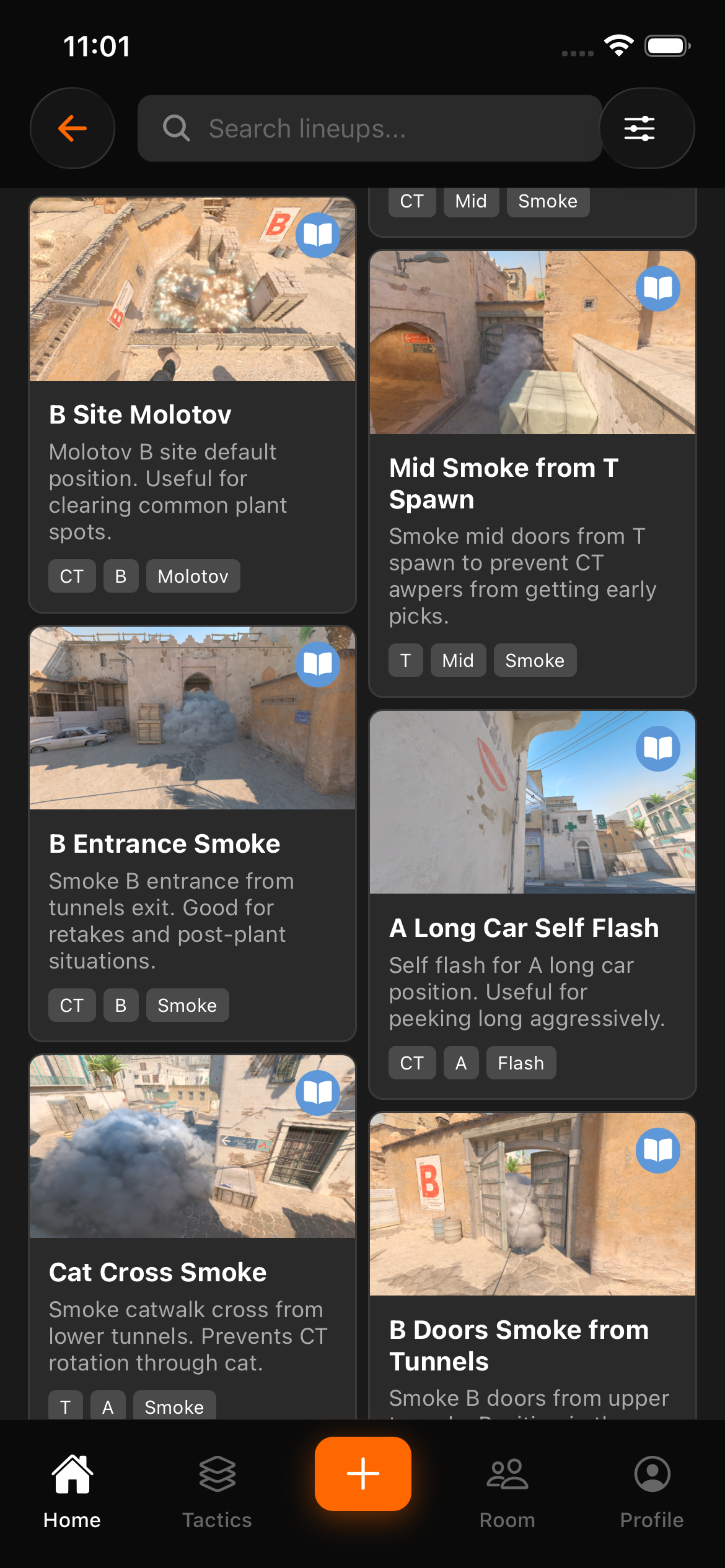This screenshot has width=725, height=1568.
Task: Tap the Molotov tag chip
Action: (x=193, y=576)
